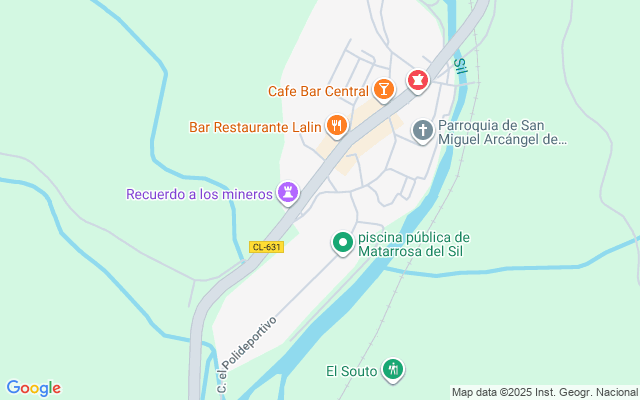Open piscina pública de Matarrosa del Sil
Viewport: 640px width, 400px height.
[x=342, y=242]
